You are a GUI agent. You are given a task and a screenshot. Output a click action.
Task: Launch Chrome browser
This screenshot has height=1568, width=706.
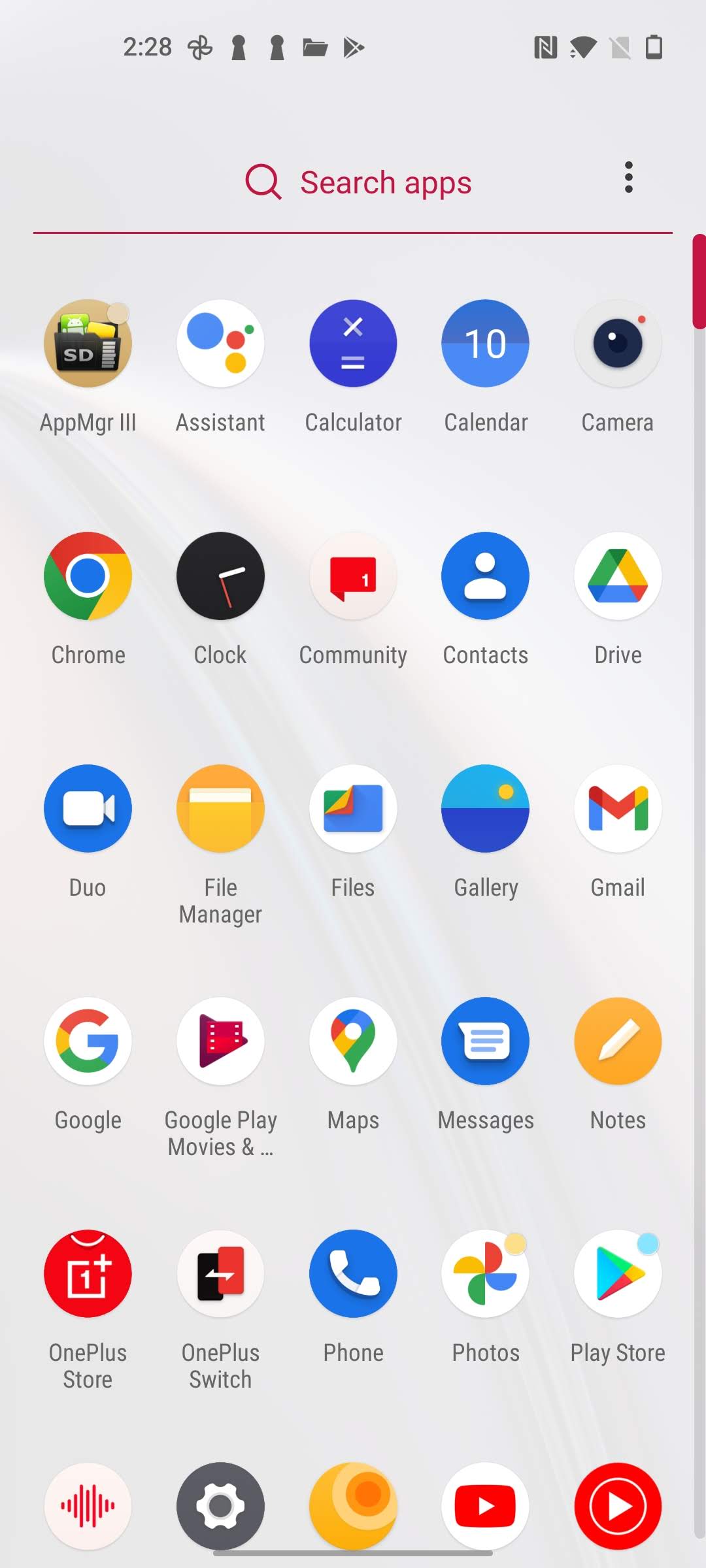coord(88,576)
